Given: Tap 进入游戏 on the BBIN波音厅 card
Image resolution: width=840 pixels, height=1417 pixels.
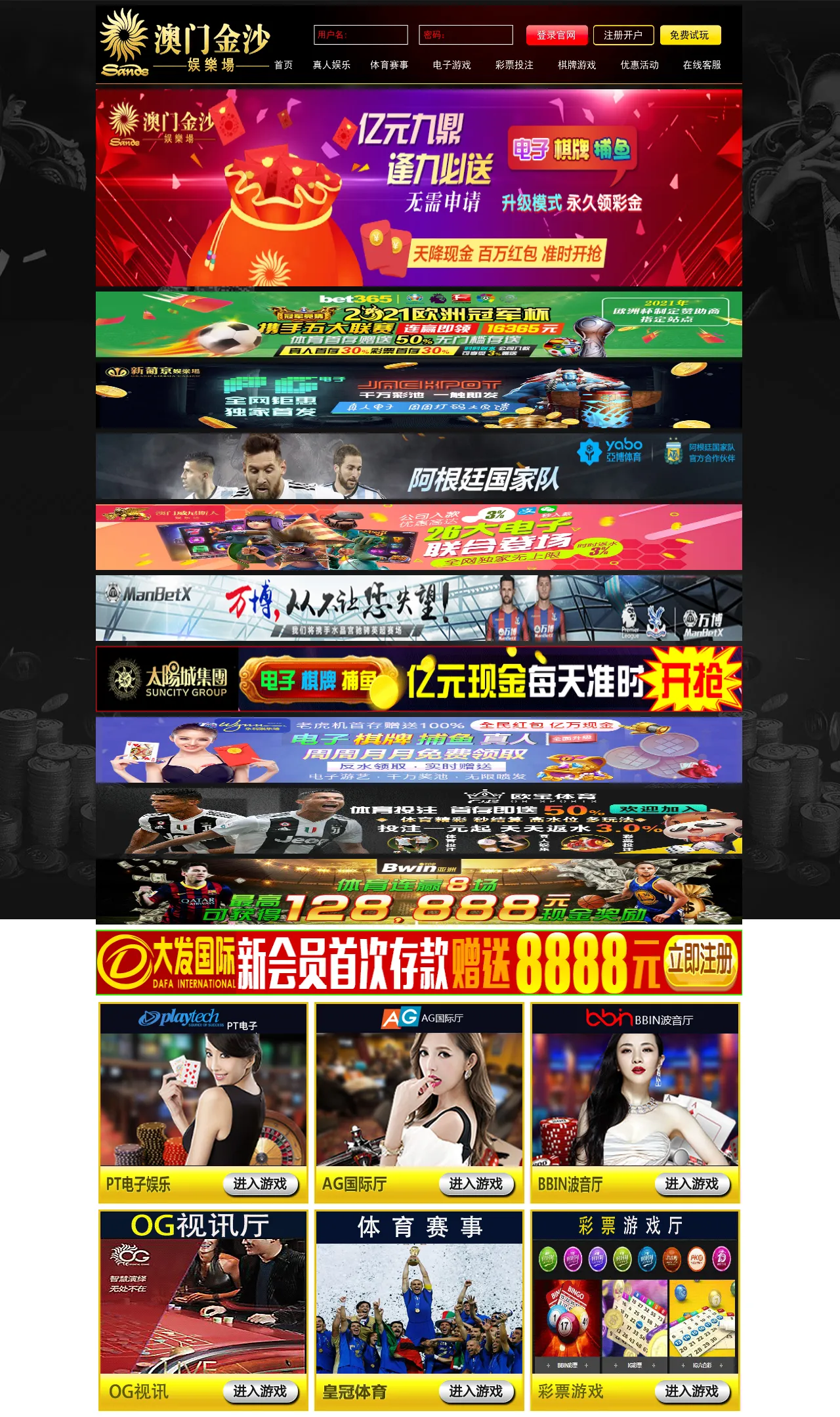Looking at the screenshot, I should pos(692,1184).
